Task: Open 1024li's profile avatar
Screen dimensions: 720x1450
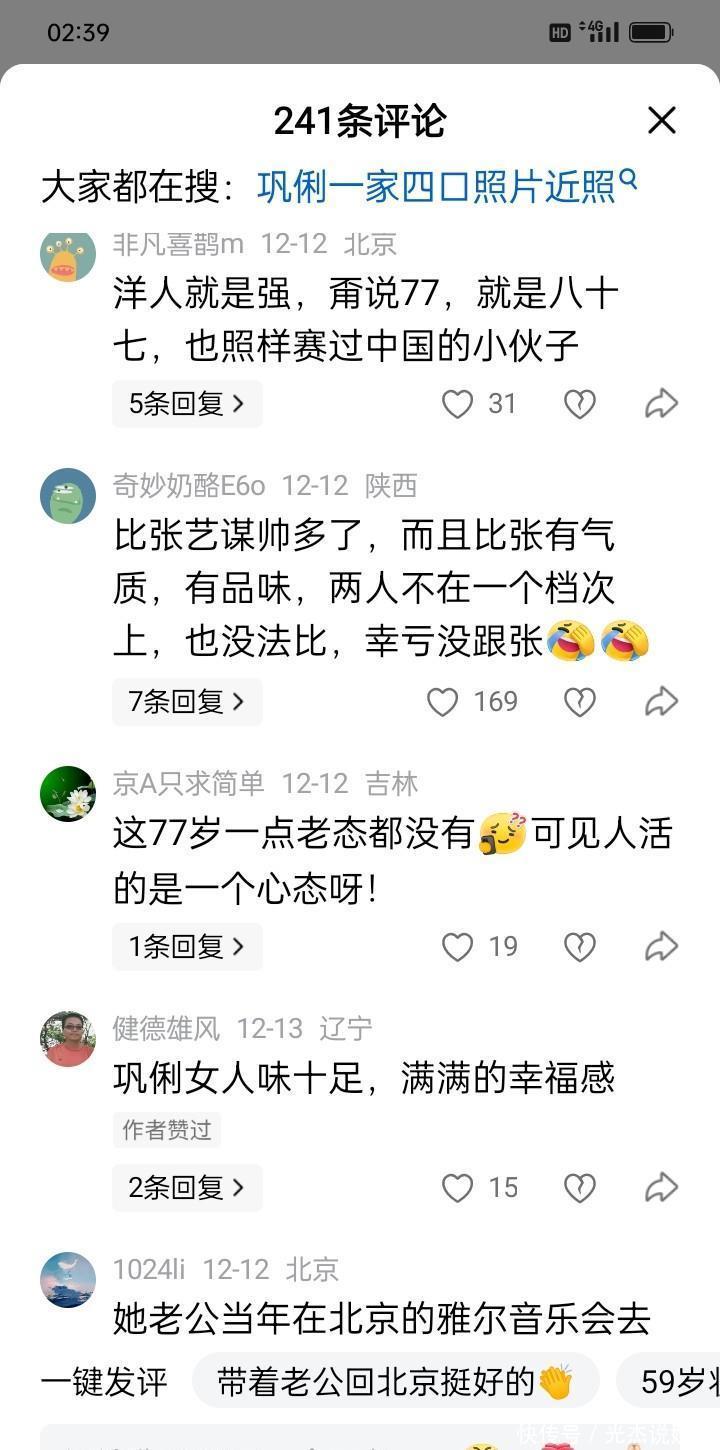Action: tap(68, 1280)
